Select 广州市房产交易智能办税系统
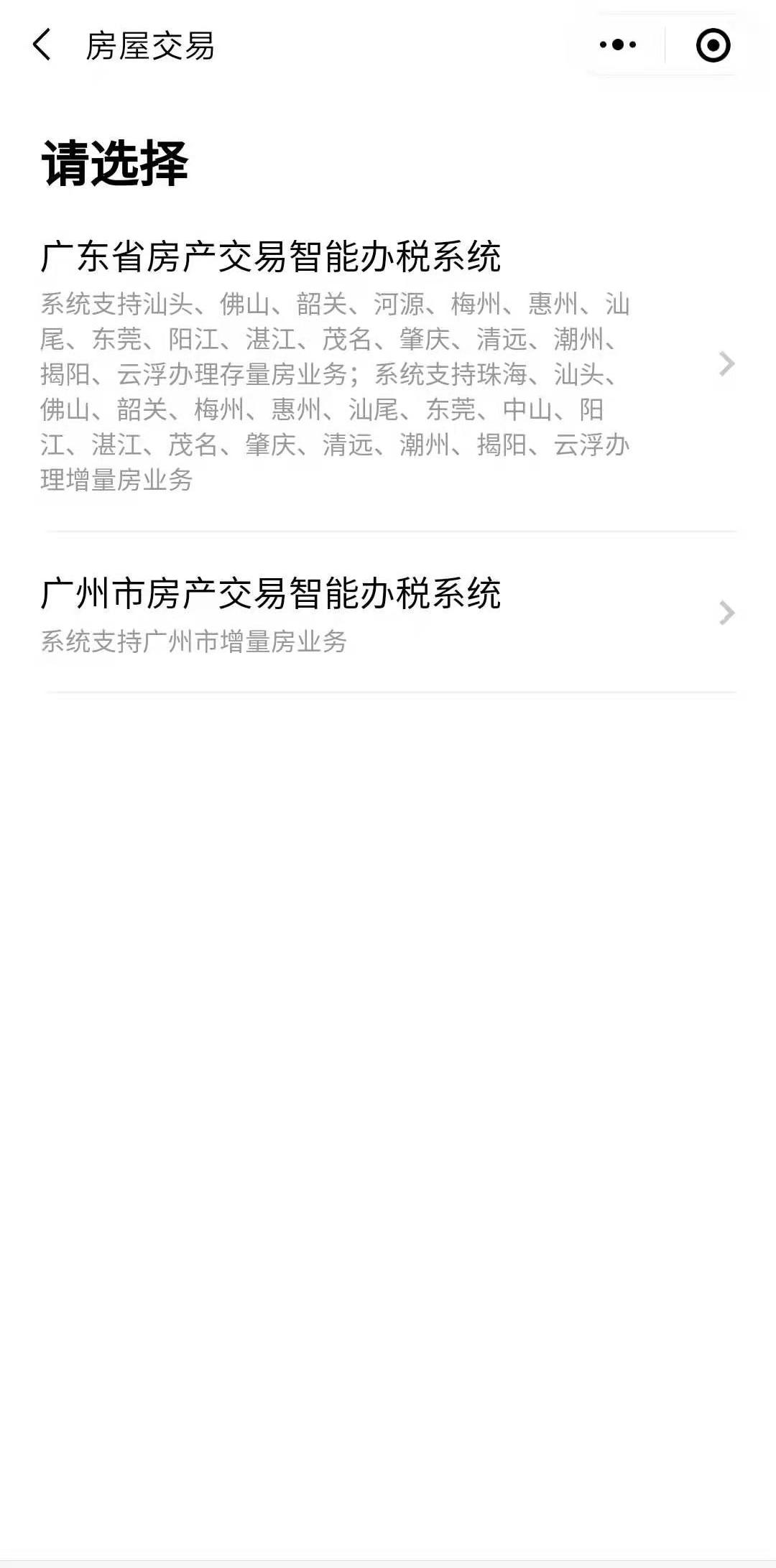776x1568 pixels. 388,613
